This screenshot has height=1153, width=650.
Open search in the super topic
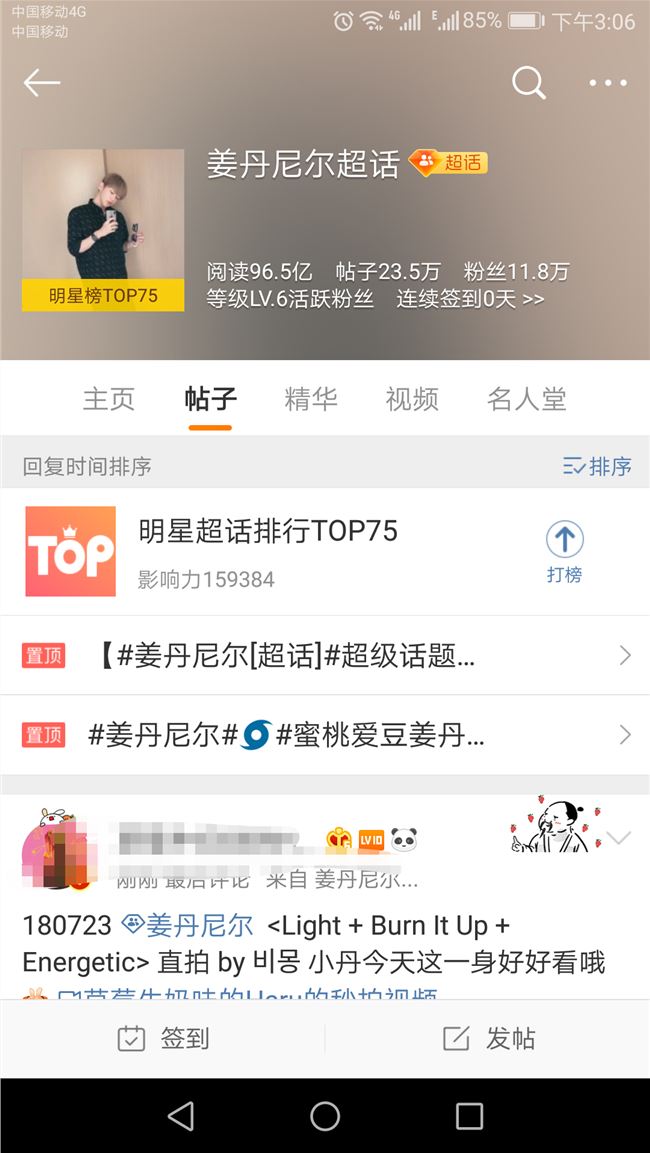click(x=528, y=83)
